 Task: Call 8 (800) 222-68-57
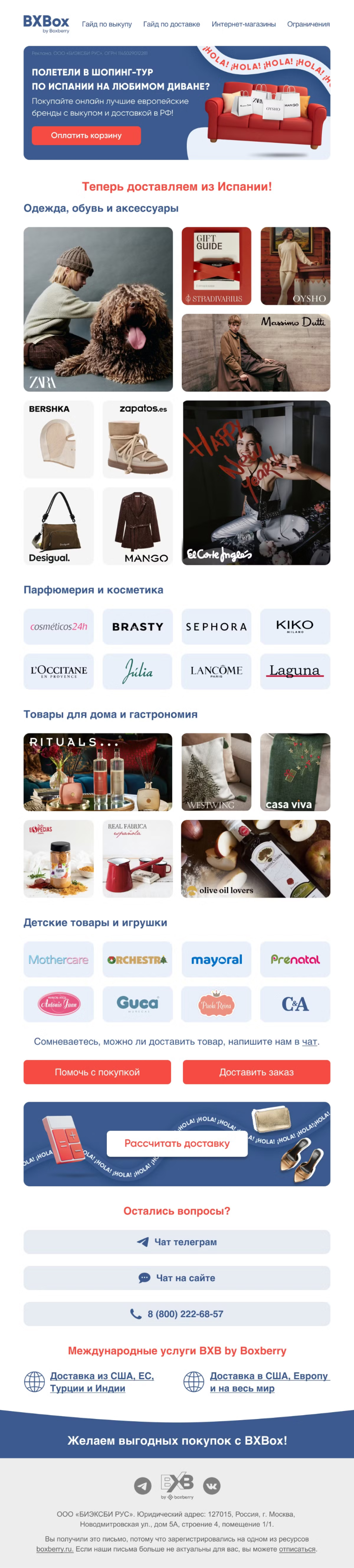pos(177,1313)
